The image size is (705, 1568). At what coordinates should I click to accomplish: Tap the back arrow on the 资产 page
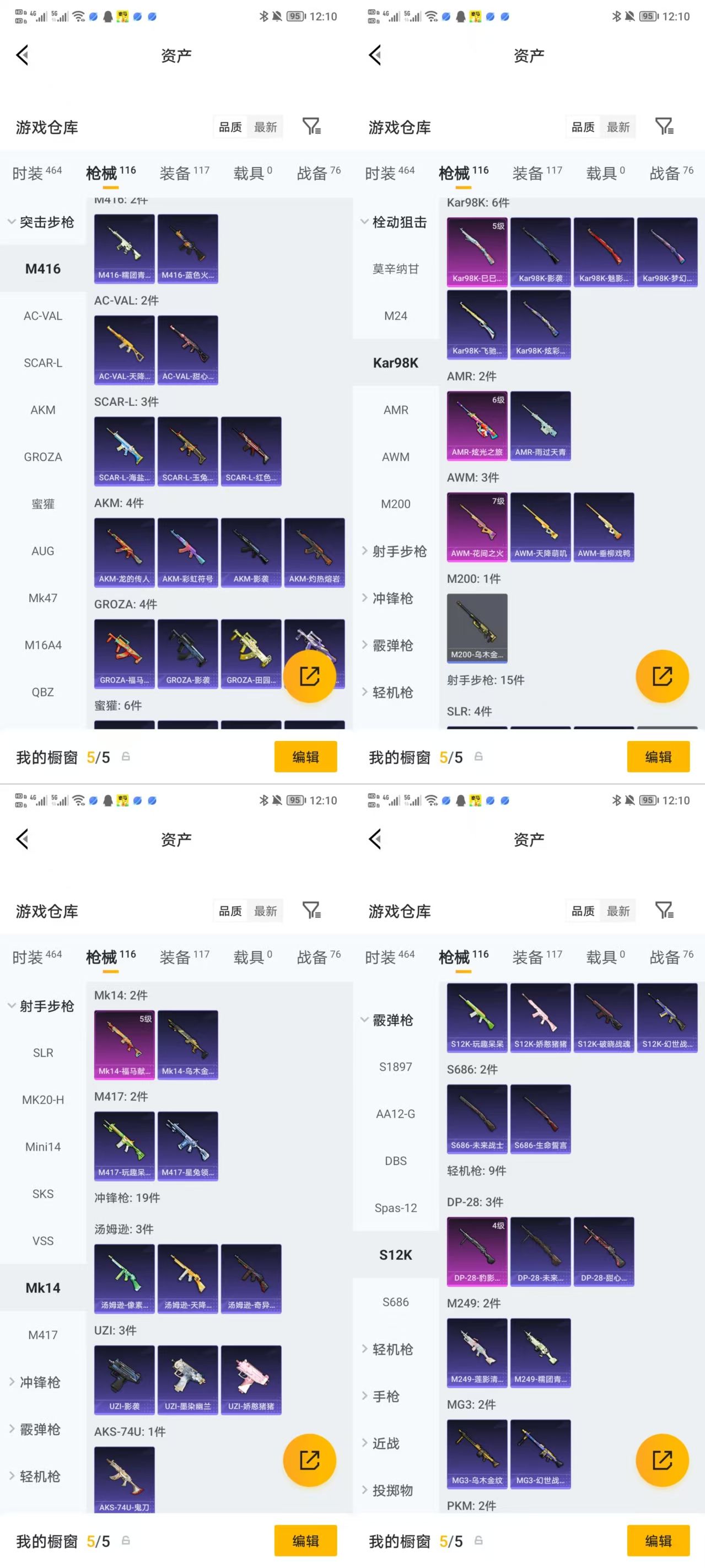23,55
